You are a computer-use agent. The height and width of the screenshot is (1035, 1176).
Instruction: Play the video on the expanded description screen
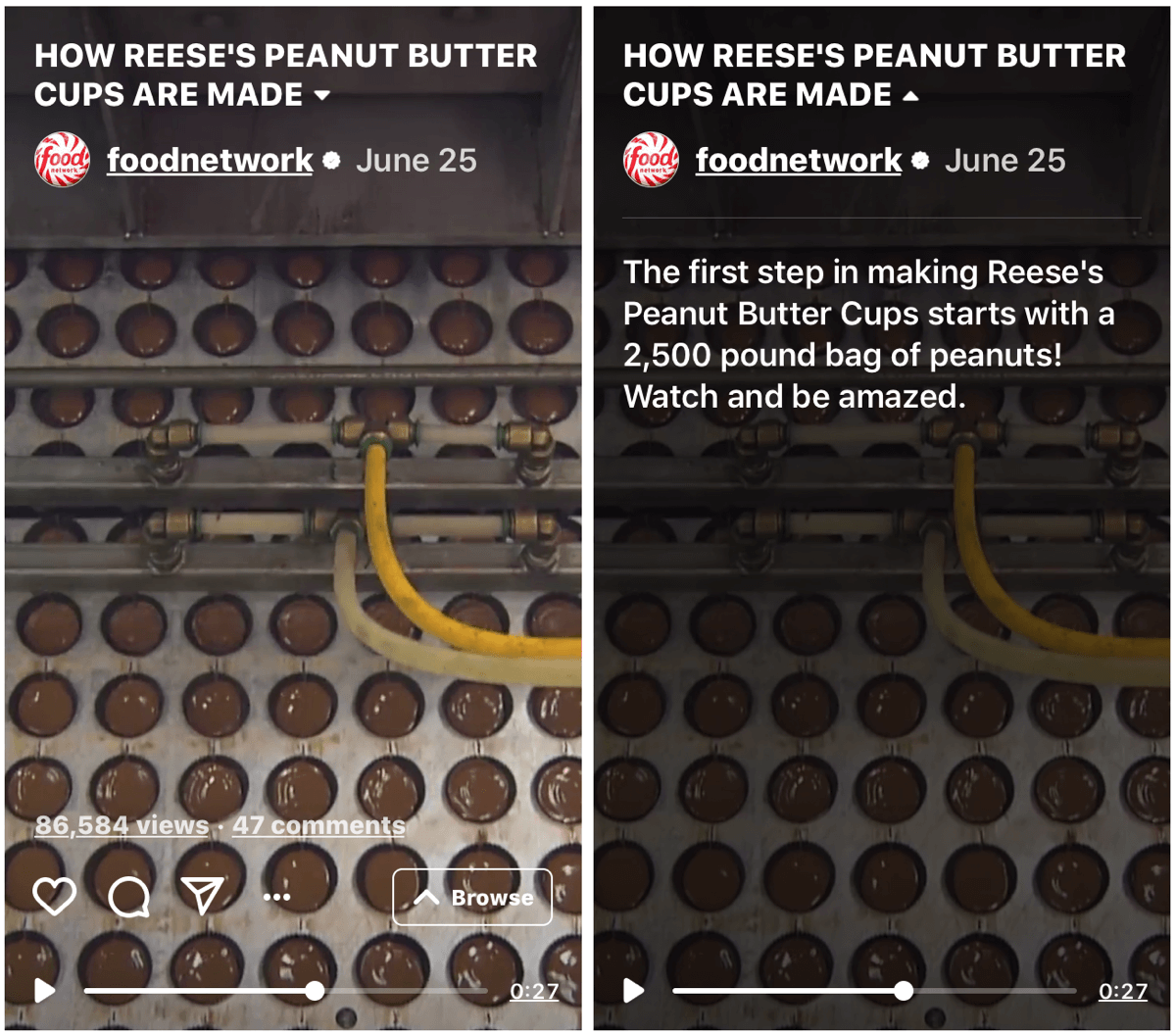pyautogui.click(x=634, y=991)
